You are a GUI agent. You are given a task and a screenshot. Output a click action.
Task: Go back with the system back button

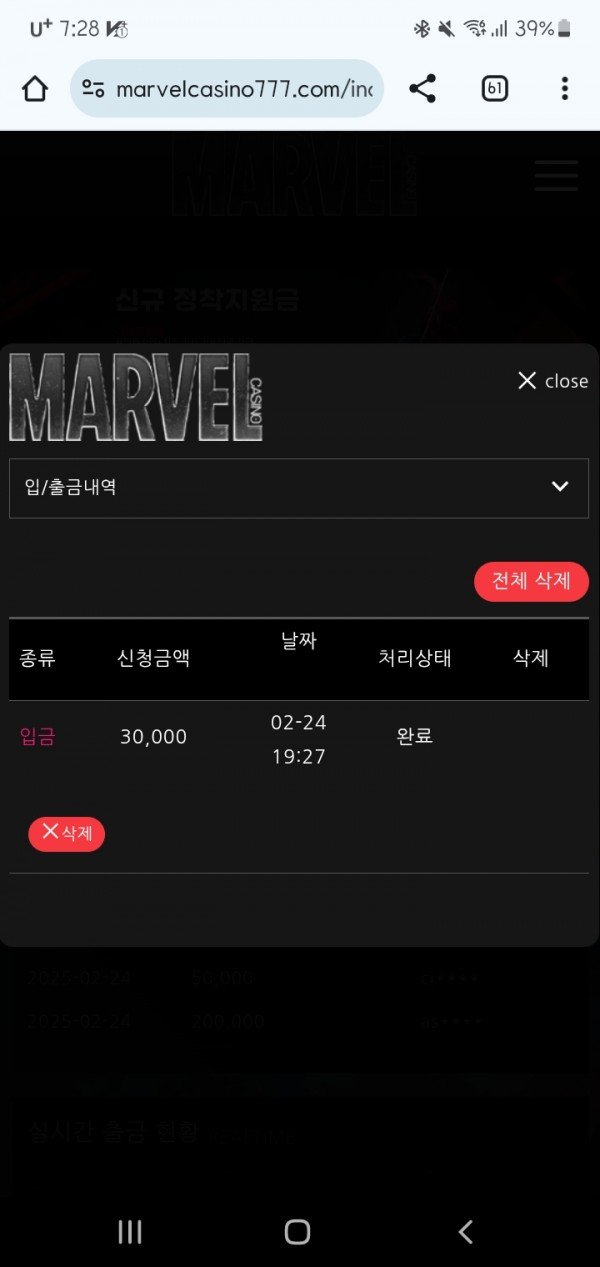pyautogui.click(x=465, y=1232)
